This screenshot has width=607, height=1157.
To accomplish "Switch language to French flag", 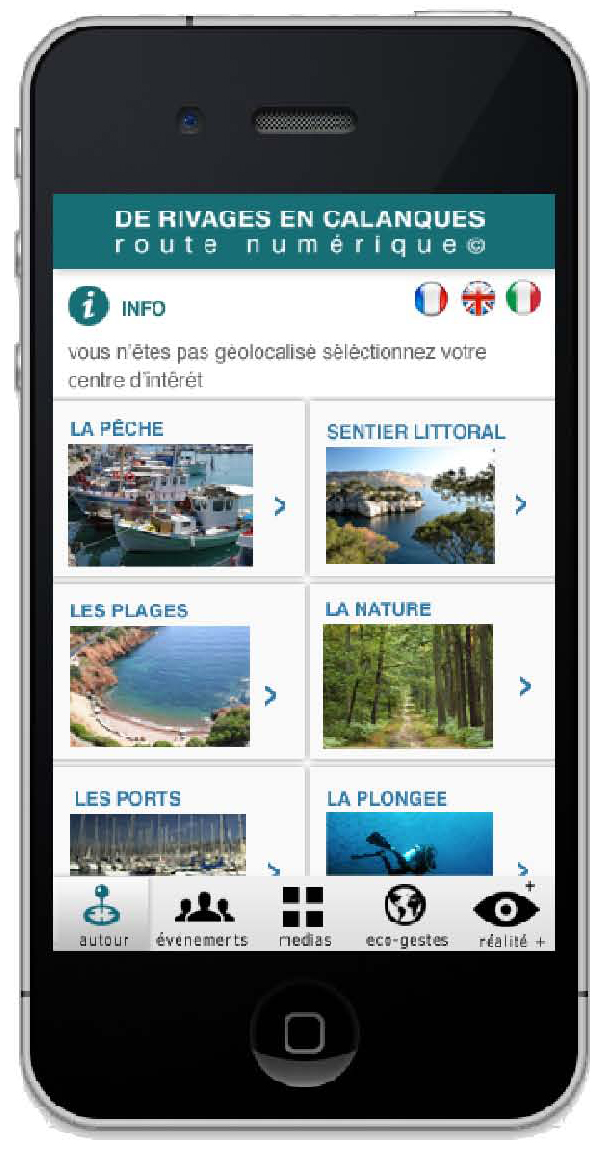I will pyautogui.click(x=431, y=298).
